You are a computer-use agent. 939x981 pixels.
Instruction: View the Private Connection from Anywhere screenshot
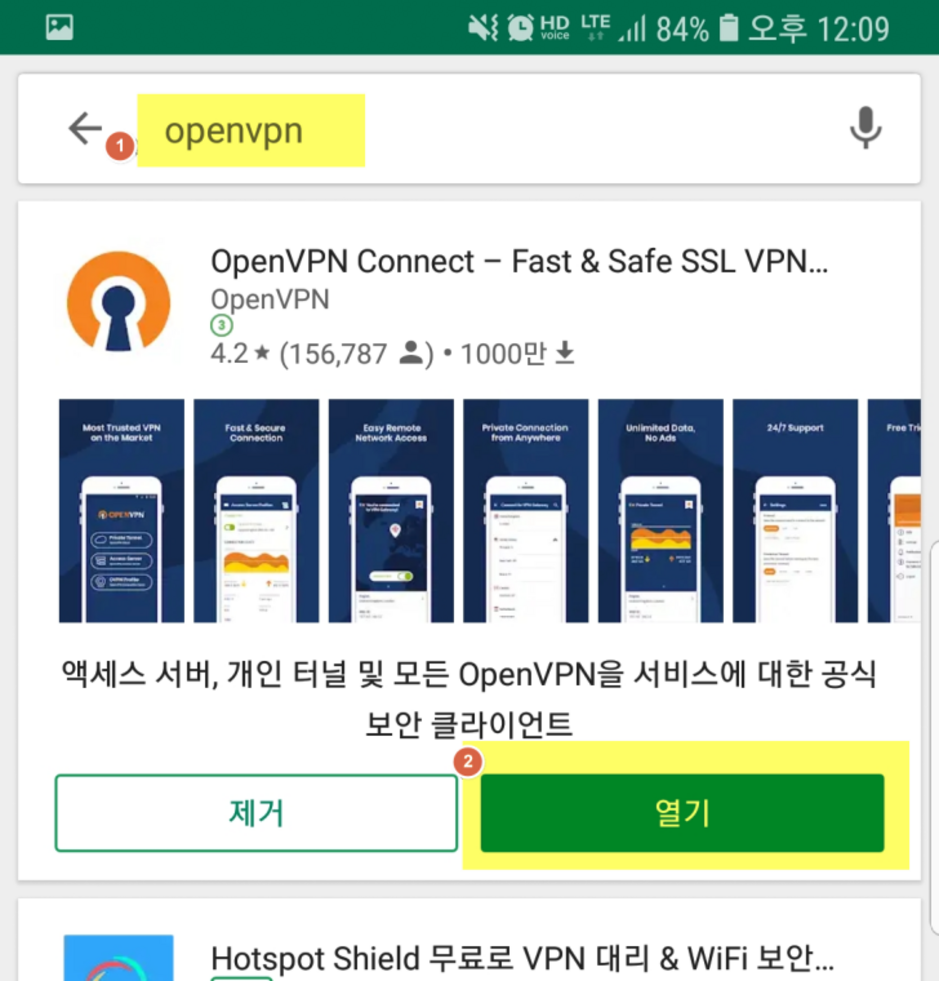526,510
